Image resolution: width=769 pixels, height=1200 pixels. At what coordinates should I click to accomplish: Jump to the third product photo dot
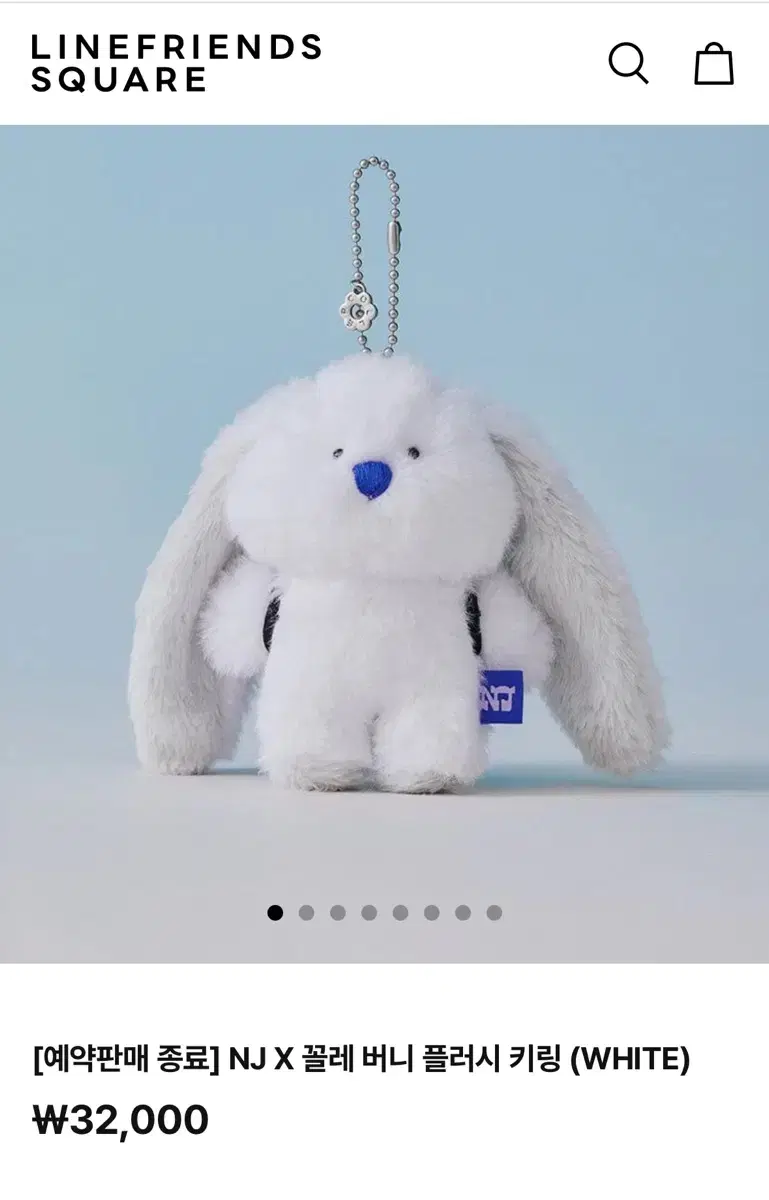click(337, 911)
